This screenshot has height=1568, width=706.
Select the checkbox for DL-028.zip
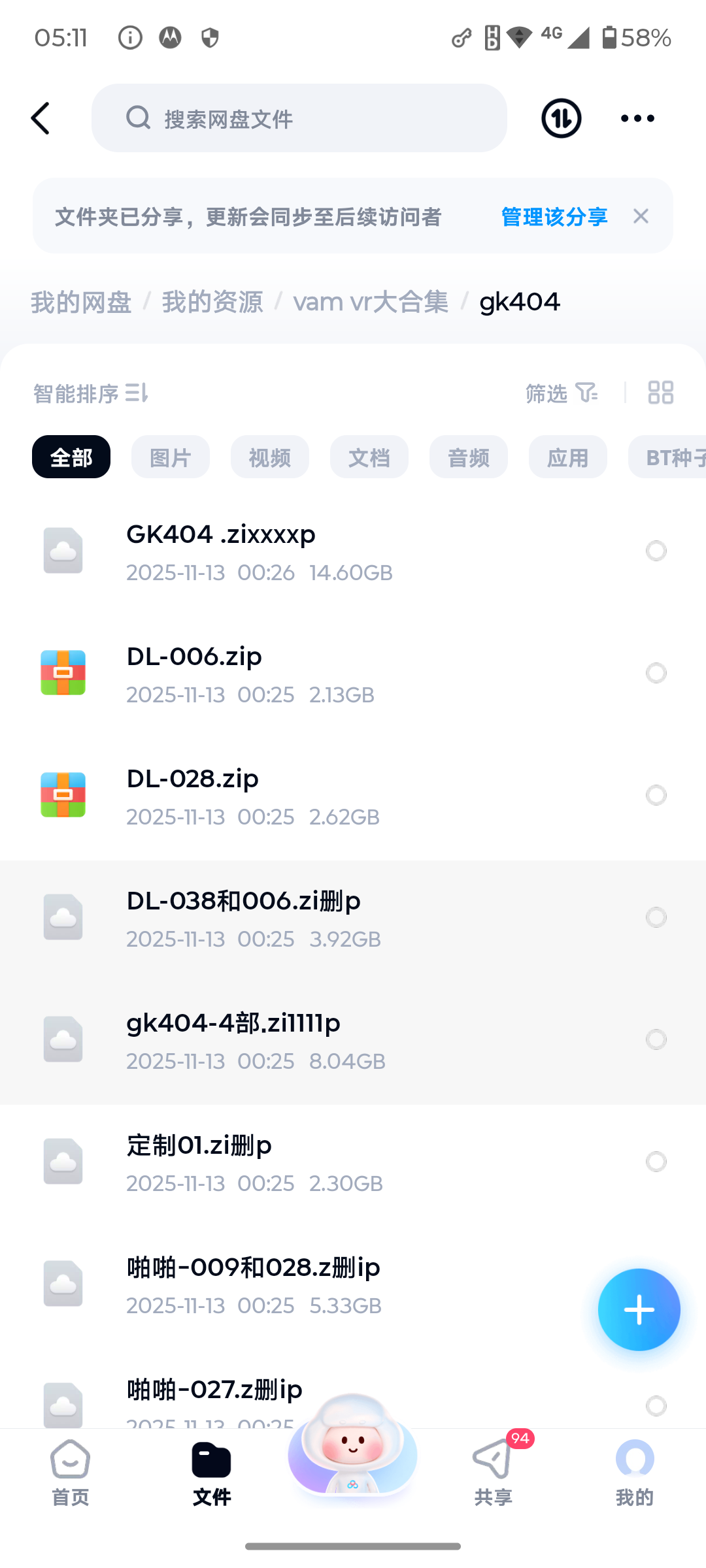[656, 795]
